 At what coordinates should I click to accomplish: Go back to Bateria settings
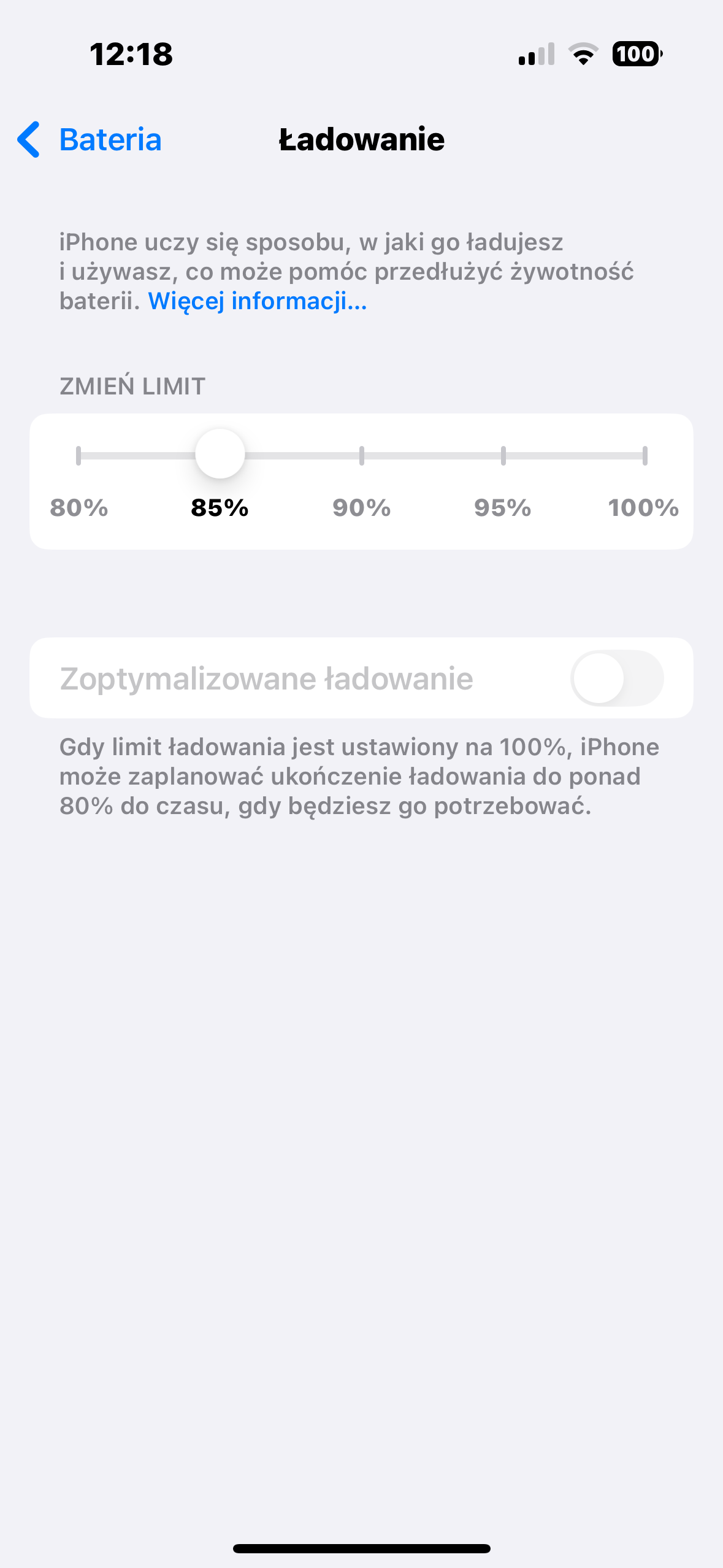click(x=90, y=139)
